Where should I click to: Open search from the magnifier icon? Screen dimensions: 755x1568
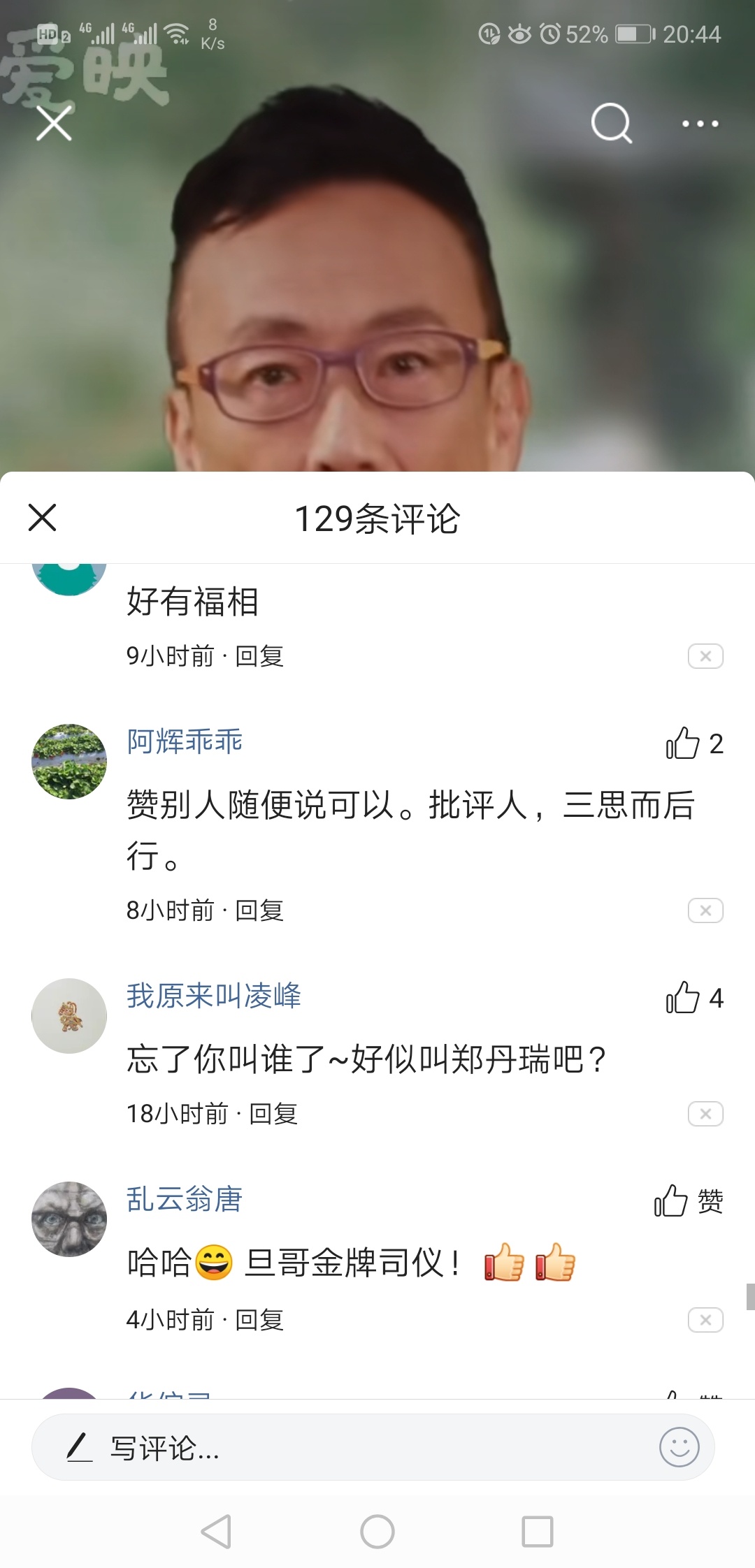611,124
